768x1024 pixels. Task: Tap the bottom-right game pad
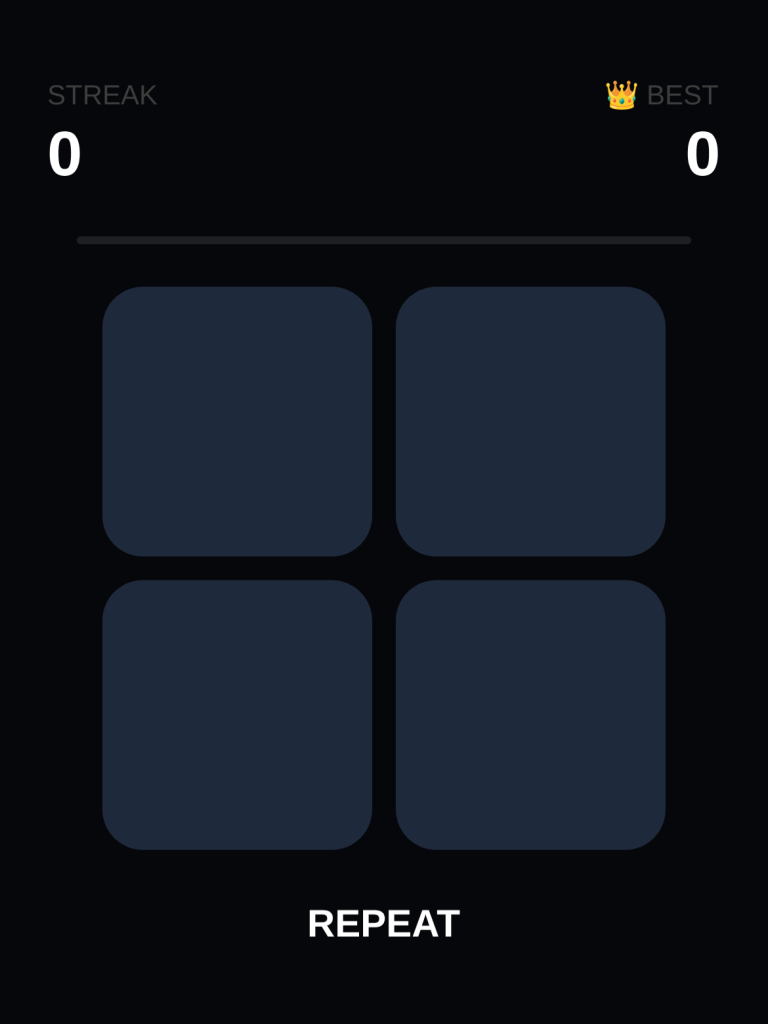530,714
